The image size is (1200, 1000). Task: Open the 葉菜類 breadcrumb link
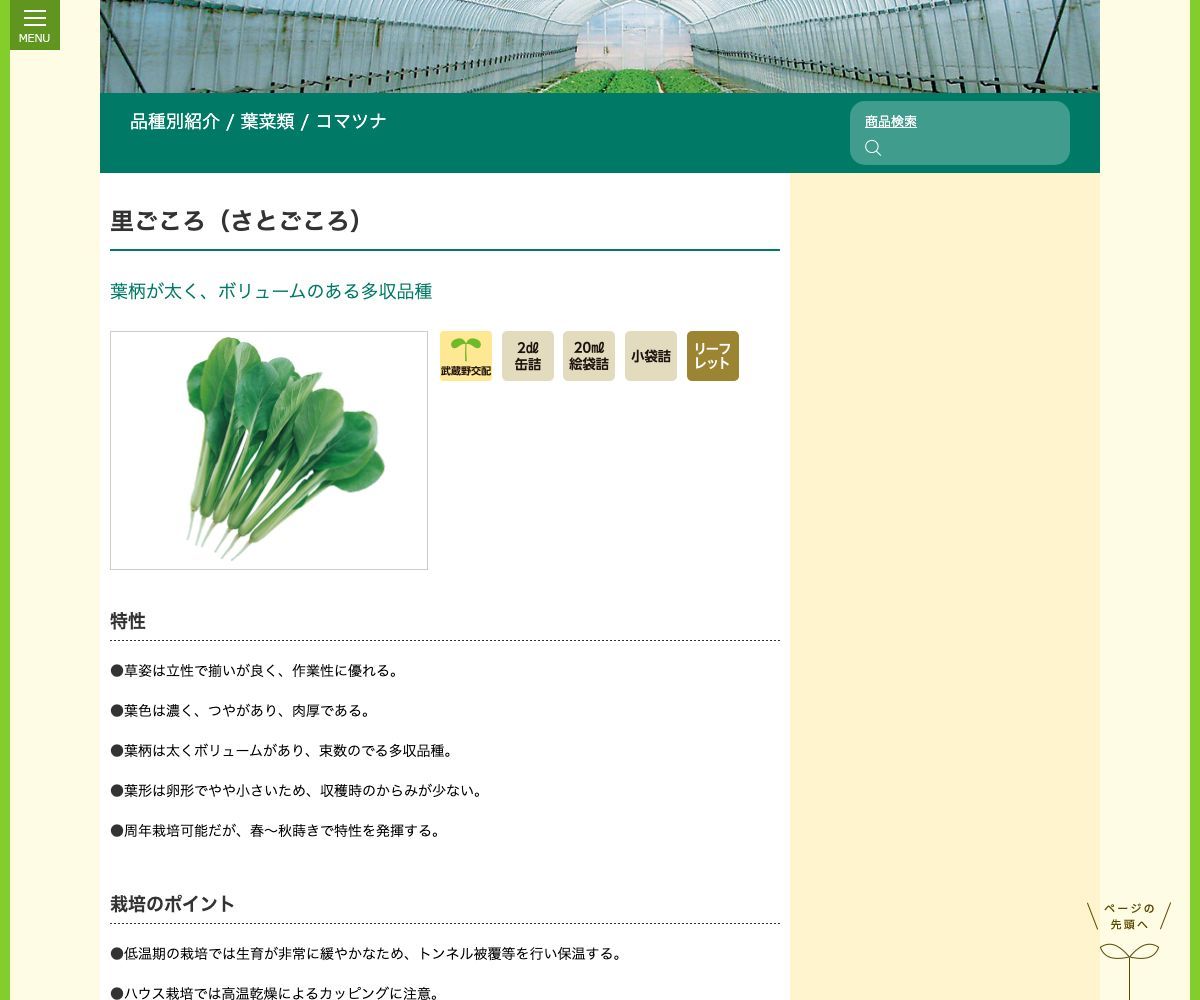[267, 121]
